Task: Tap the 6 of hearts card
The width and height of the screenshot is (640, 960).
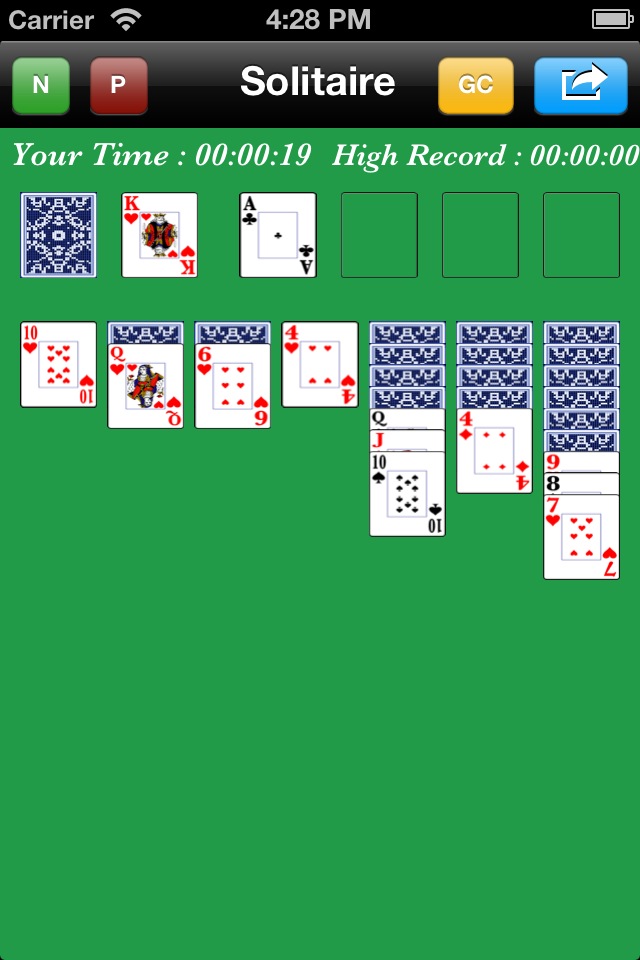Action: point(233,386)
